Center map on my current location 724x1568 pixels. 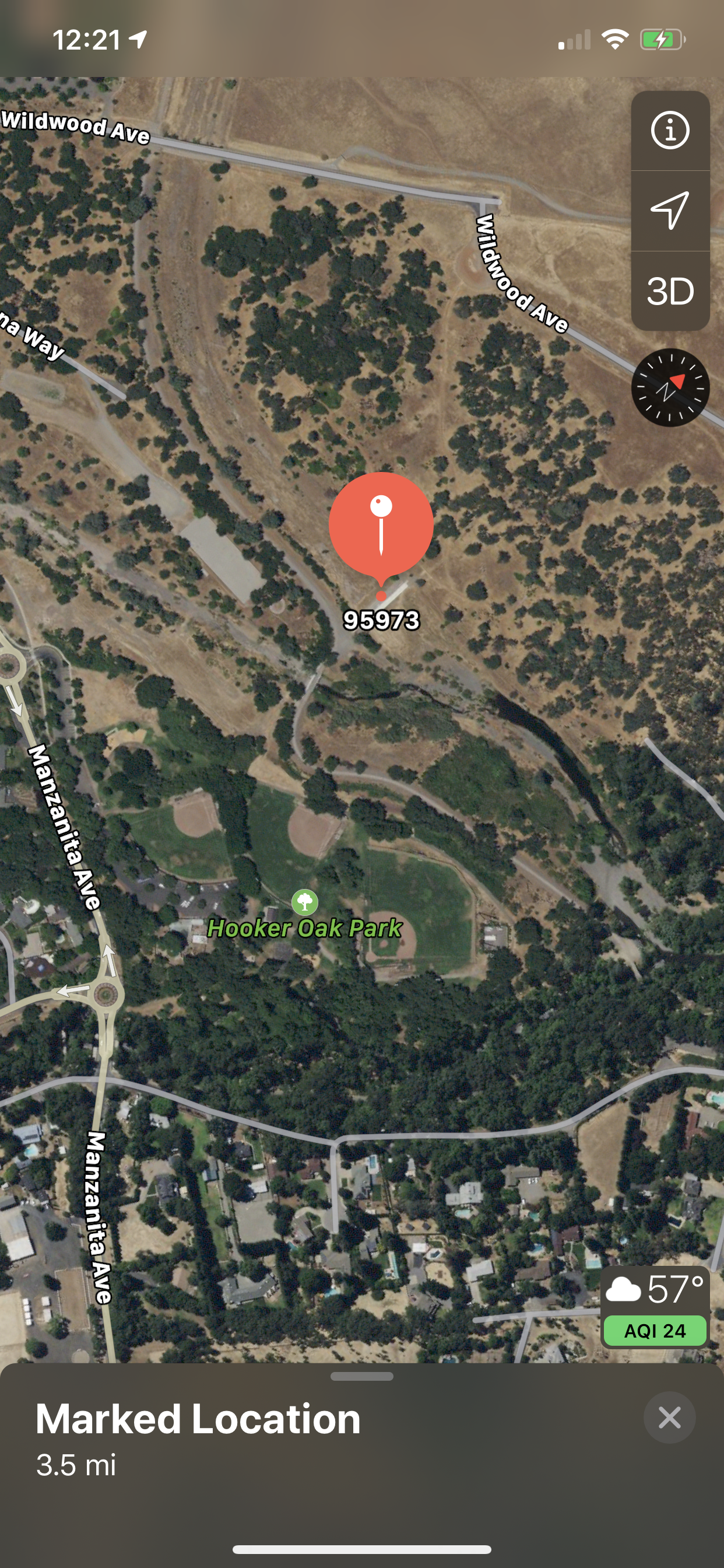pos(670,211)
